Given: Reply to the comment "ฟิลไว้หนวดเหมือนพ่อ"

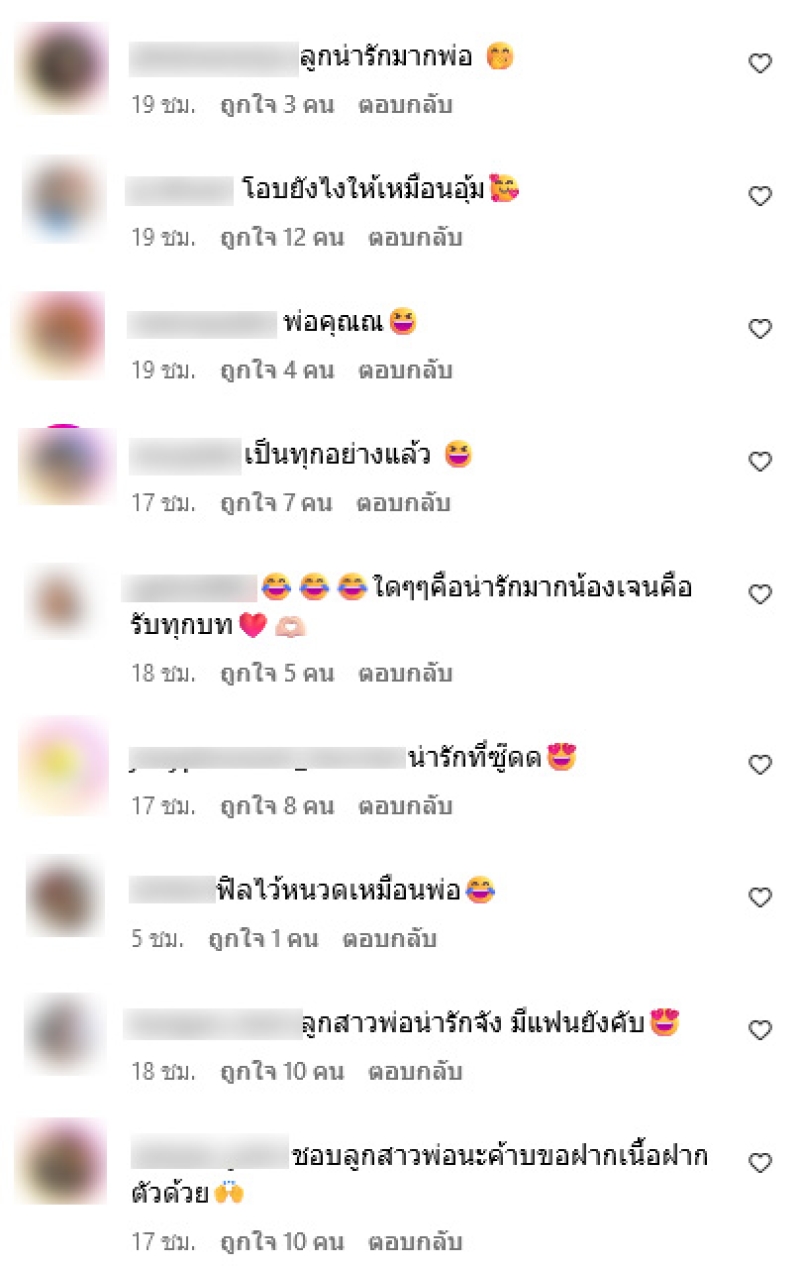Looking at the screenshot, I should pos(389,939).
